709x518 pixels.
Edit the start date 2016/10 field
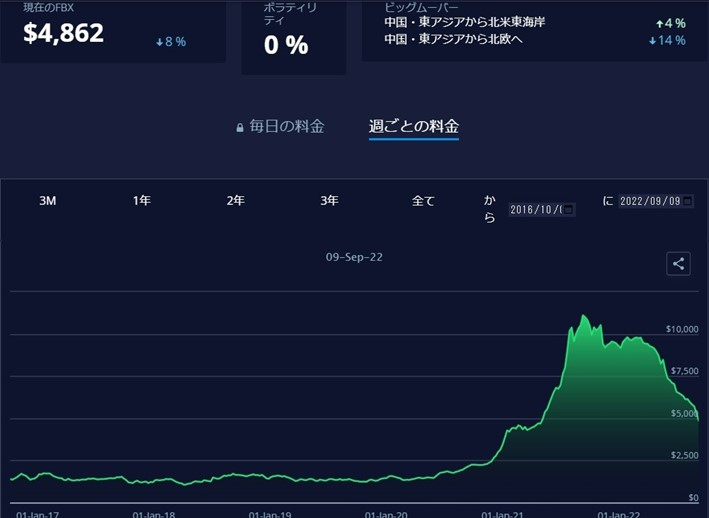coord(536,209)
